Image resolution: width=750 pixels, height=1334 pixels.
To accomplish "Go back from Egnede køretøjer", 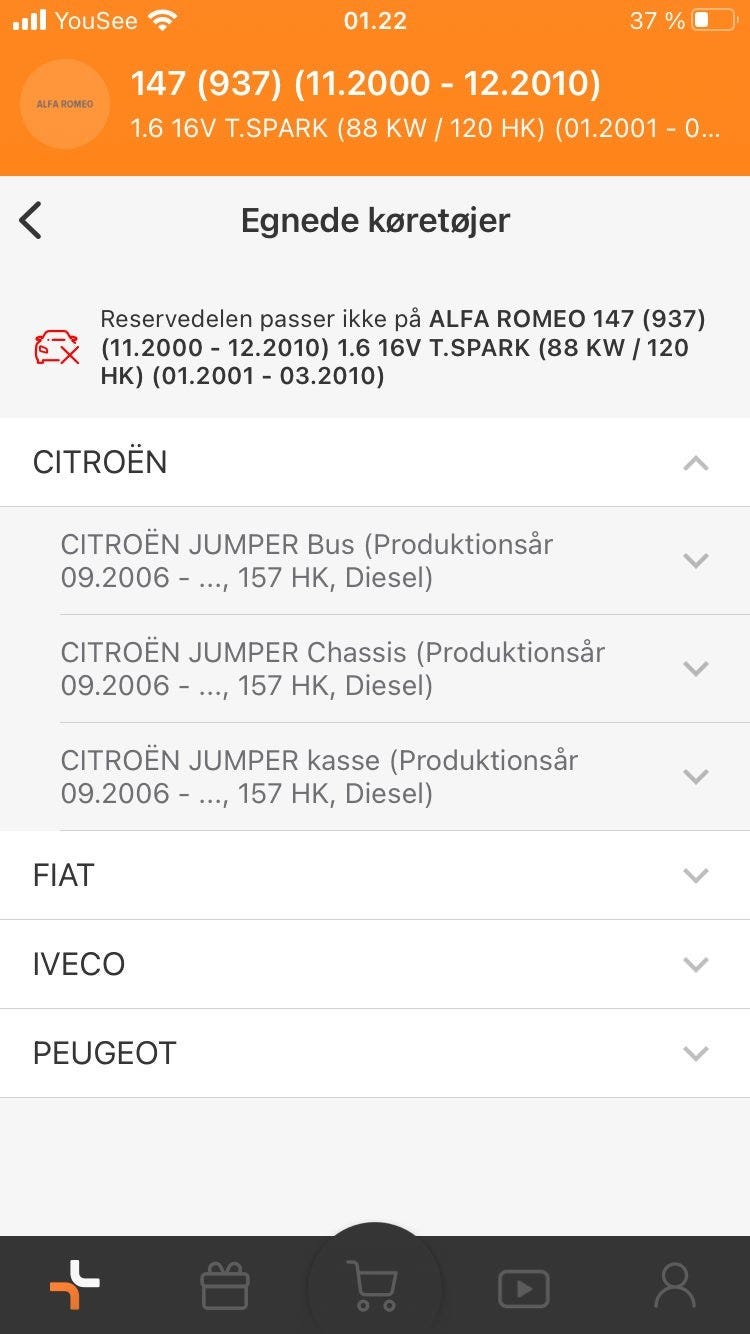I will pyautogui.click(x=31, y=220).
